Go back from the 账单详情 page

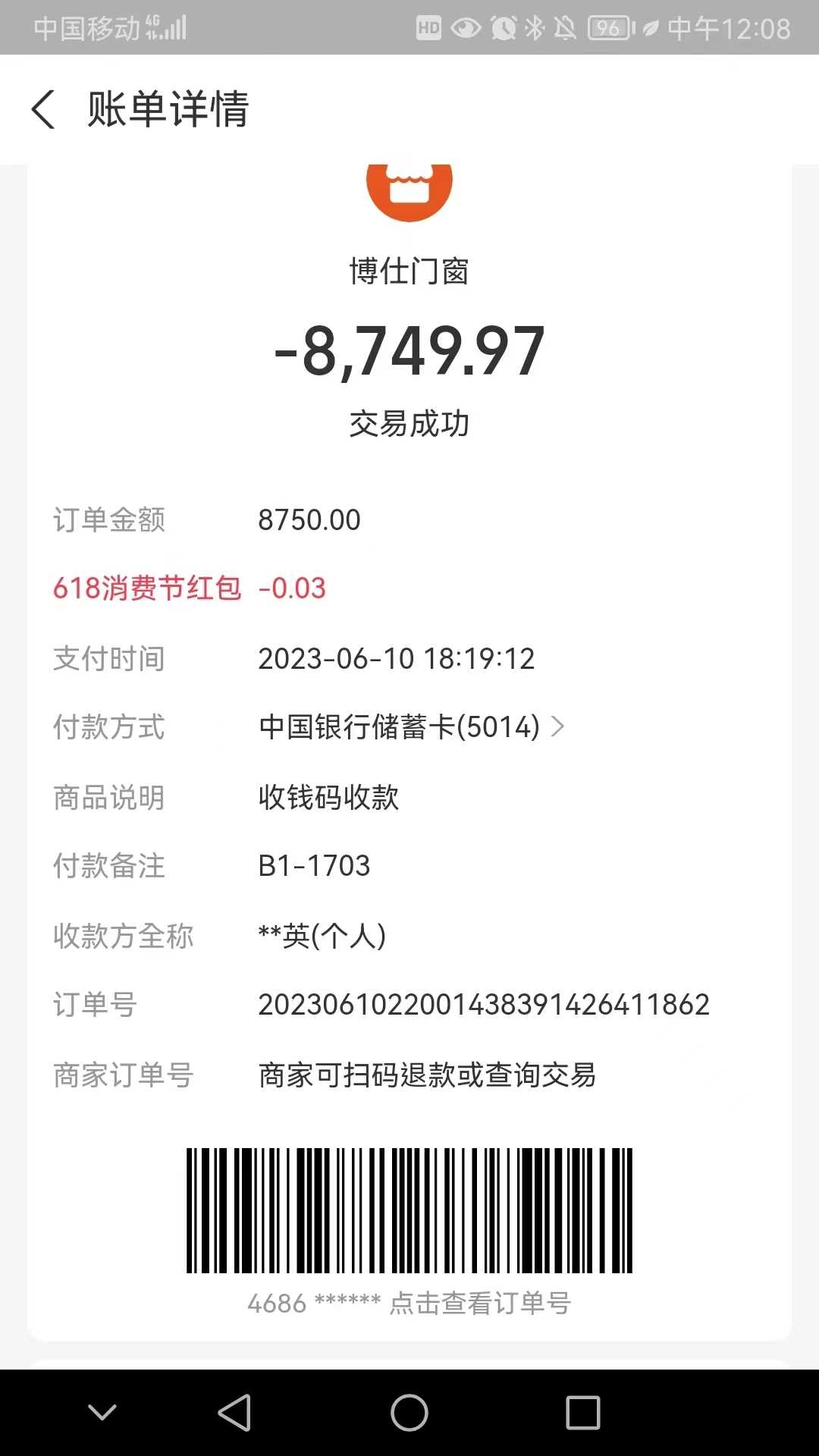click(x=44, y=109)
